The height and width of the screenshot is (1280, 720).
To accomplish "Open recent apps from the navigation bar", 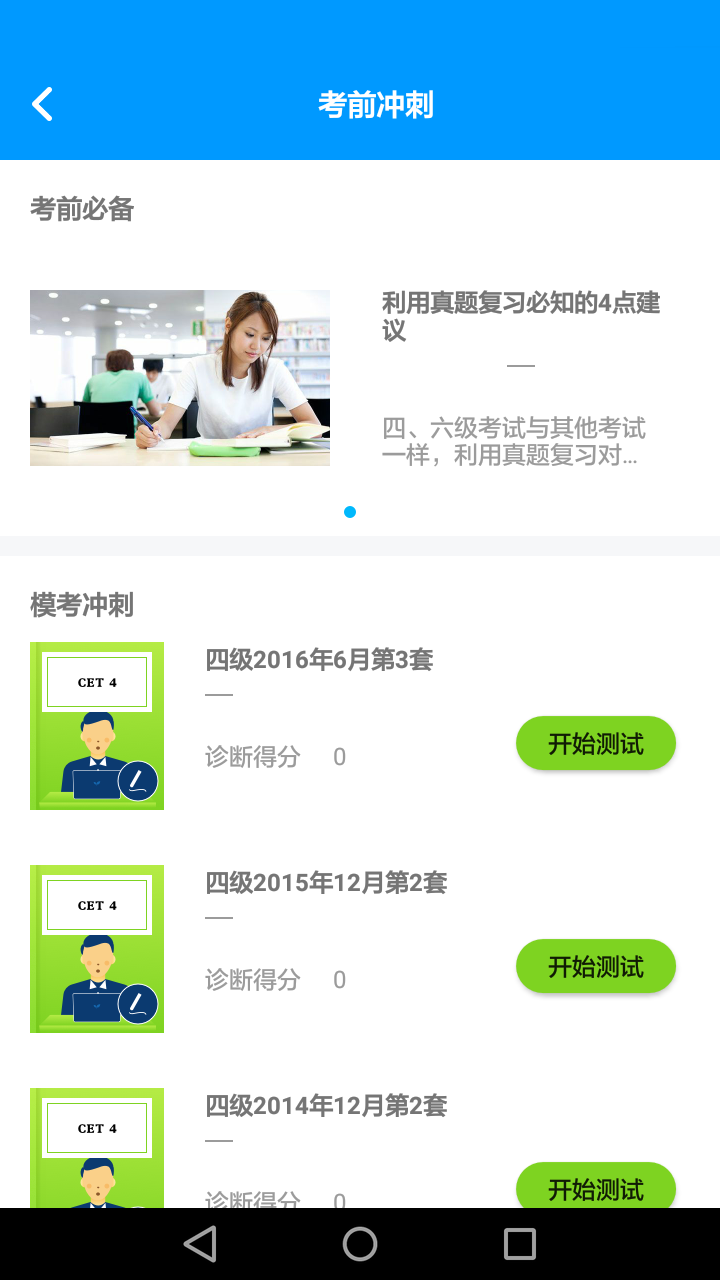I will point(520,1244).
